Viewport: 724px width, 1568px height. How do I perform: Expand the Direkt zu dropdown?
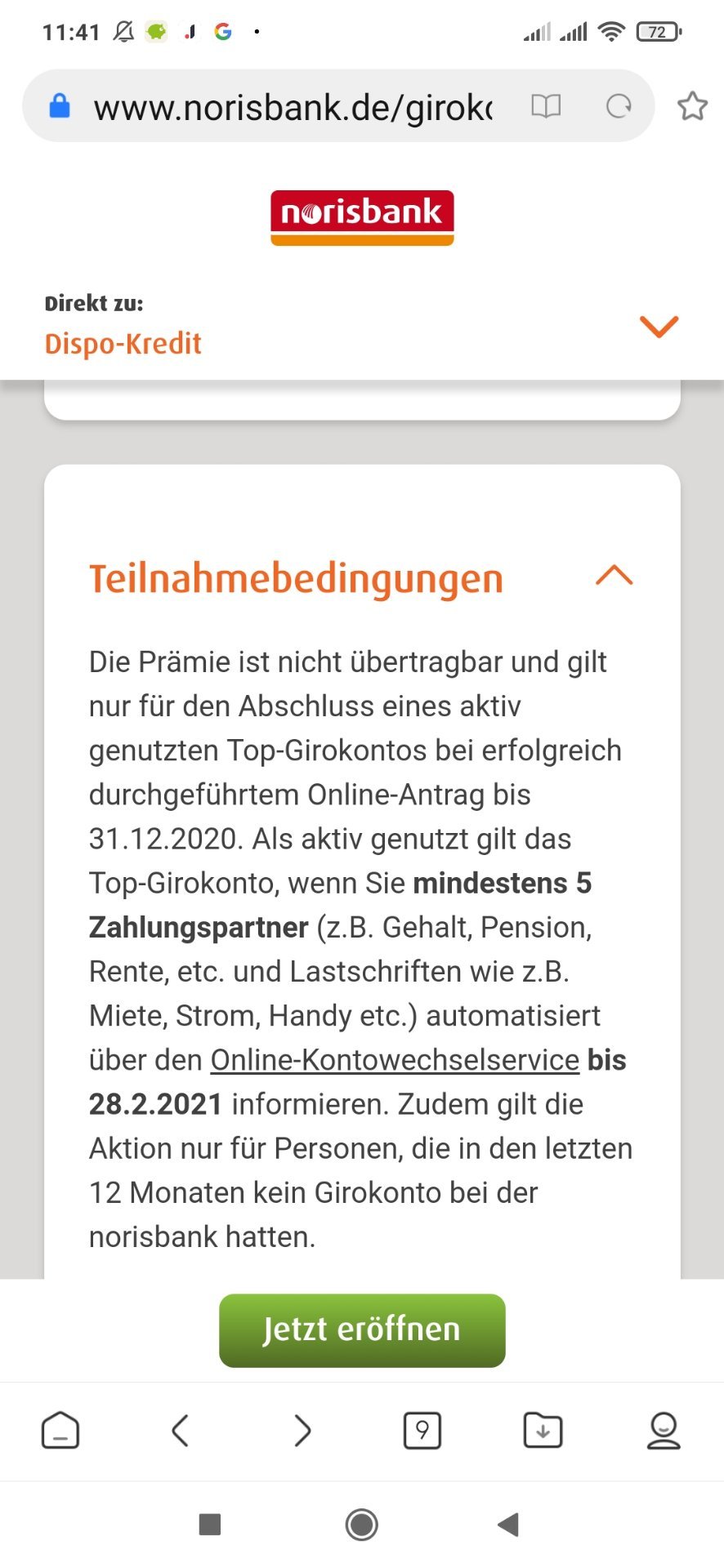coord(659,326)
